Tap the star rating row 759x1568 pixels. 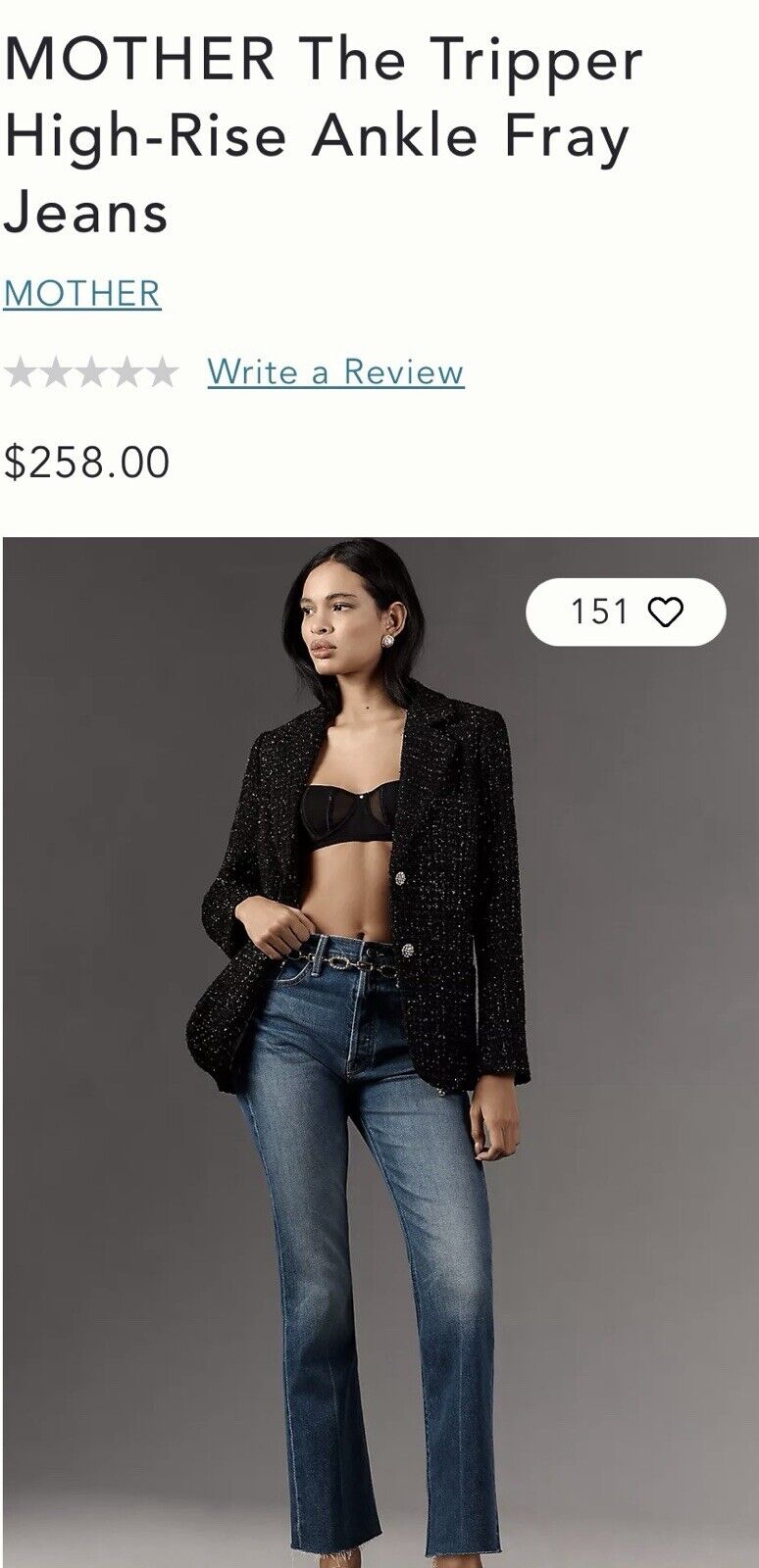click(90, 372)
